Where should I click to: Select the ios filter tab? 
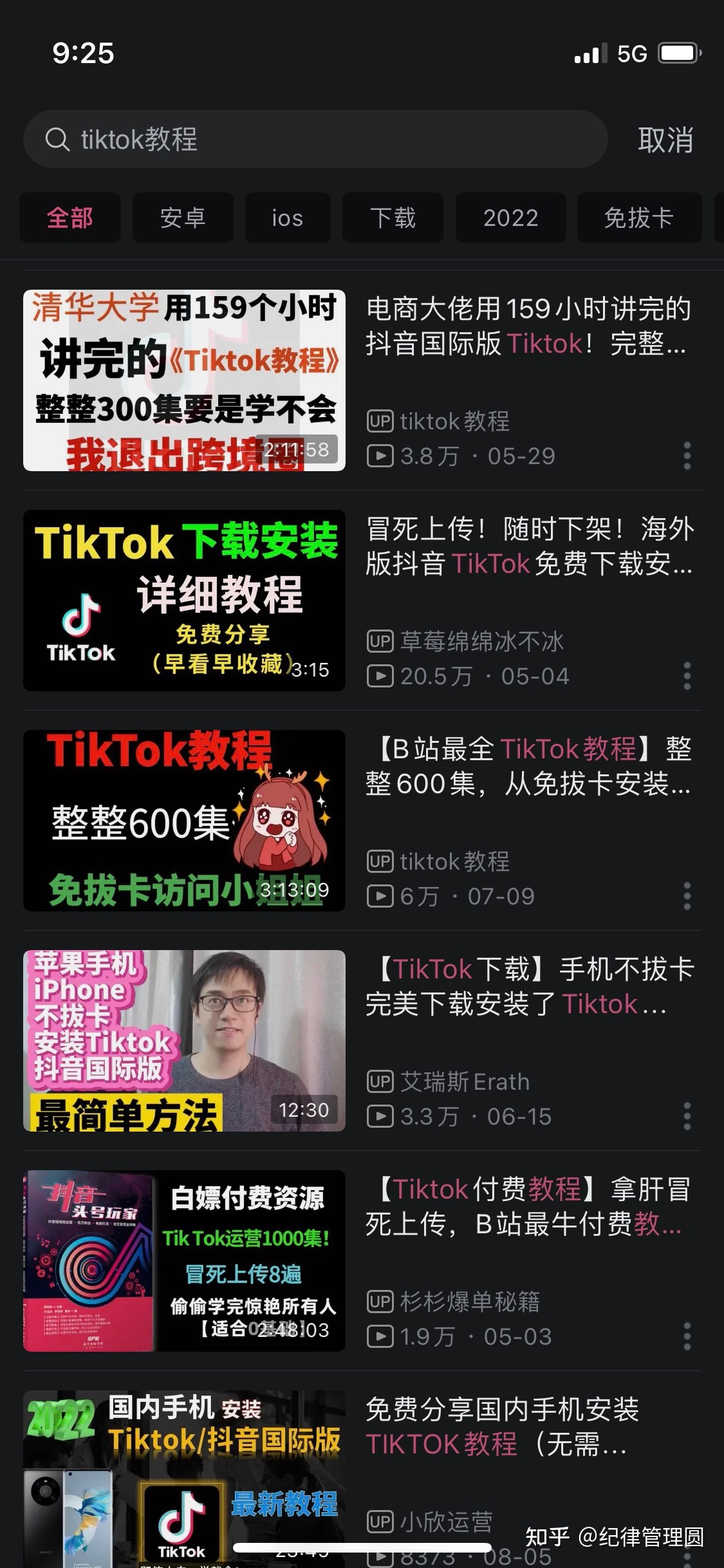(x=287, y=218)
